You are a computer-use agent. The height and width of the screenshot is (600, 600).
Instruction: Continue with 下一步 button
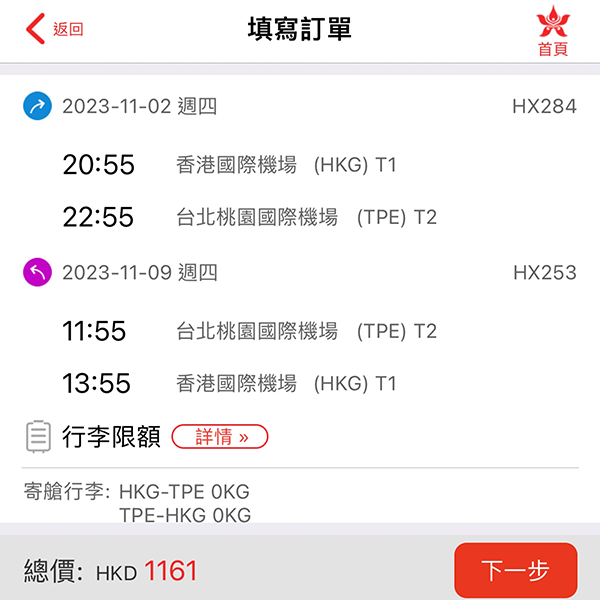pyautogui.click(x=515, y=571)
